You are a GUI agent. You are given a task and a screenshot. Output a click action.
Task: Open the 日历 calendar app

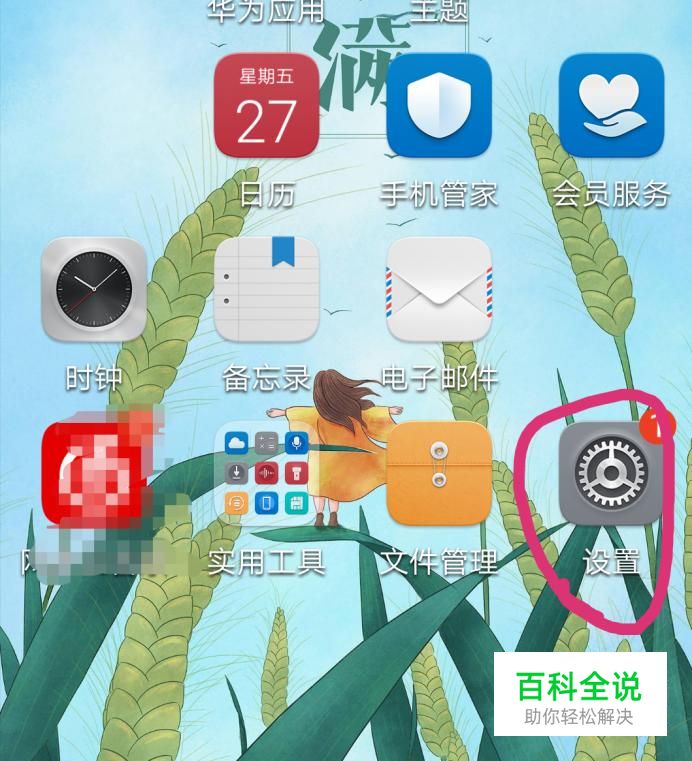pos(266,106)
